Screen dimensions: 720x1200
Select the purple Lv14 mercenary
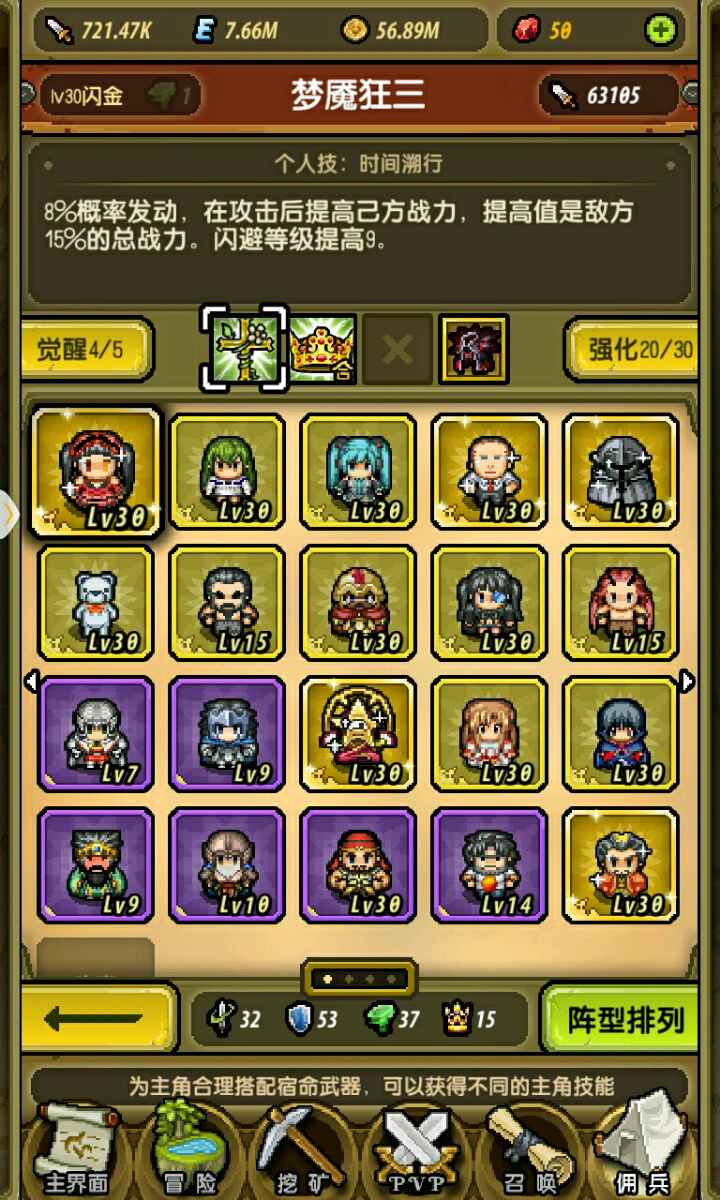(x=489, y=865)
